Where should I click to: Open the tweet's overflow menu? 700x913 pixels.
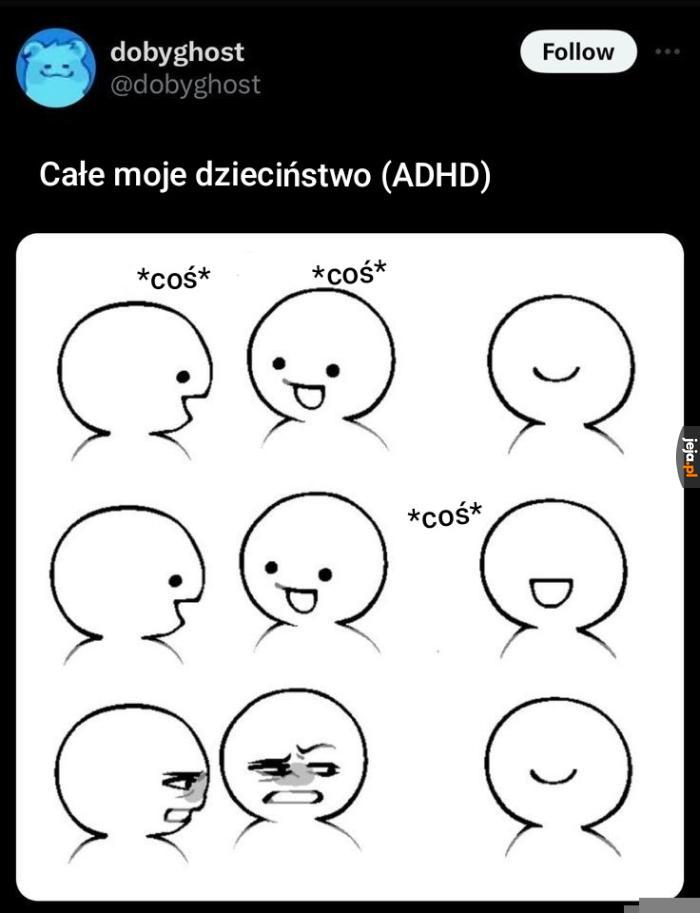(667, 51)
